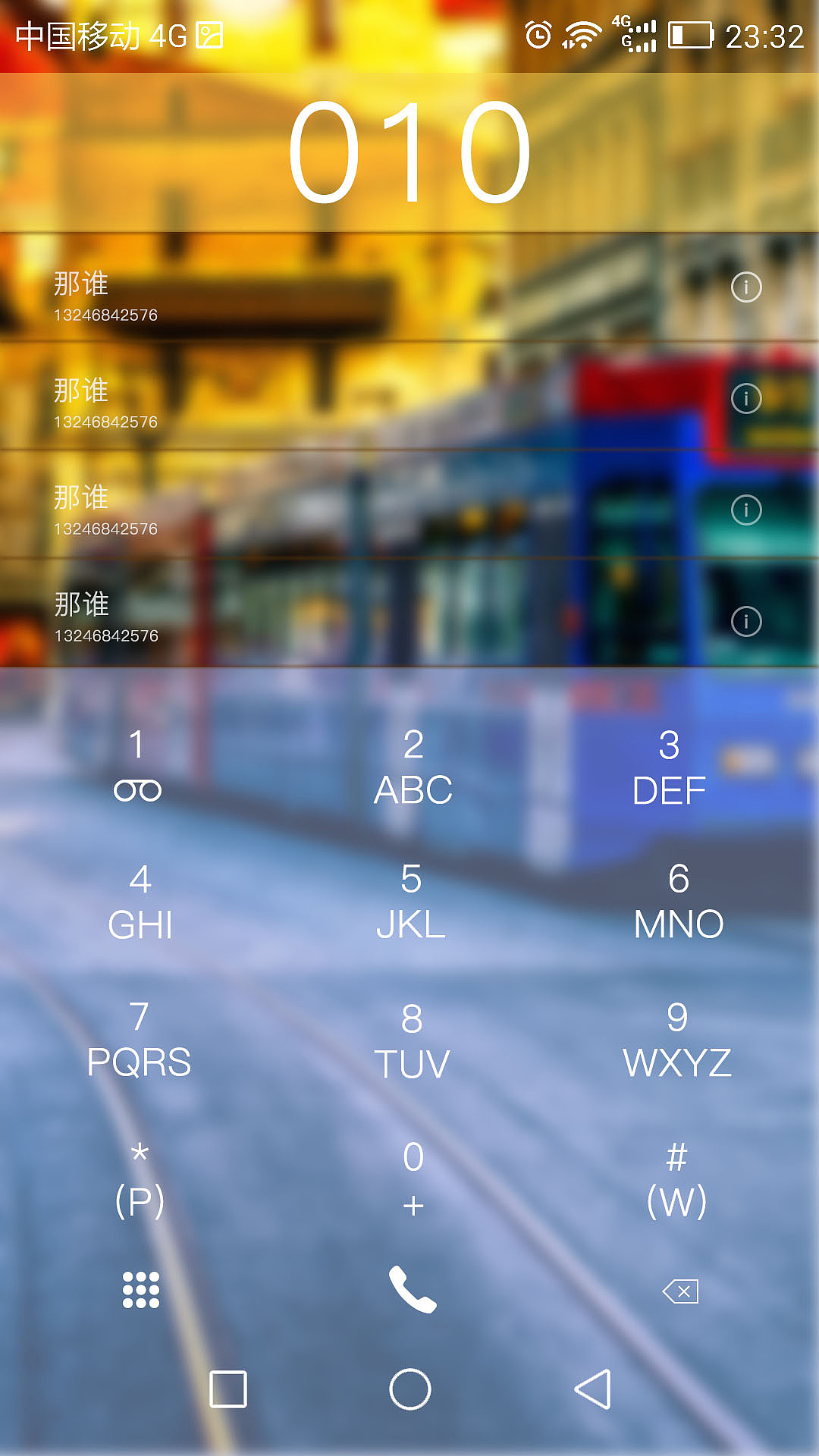Tap the 7 PQRS key
This screenshot has height=1456, width=819.
pyautogui.click(x=139, y=1040)
